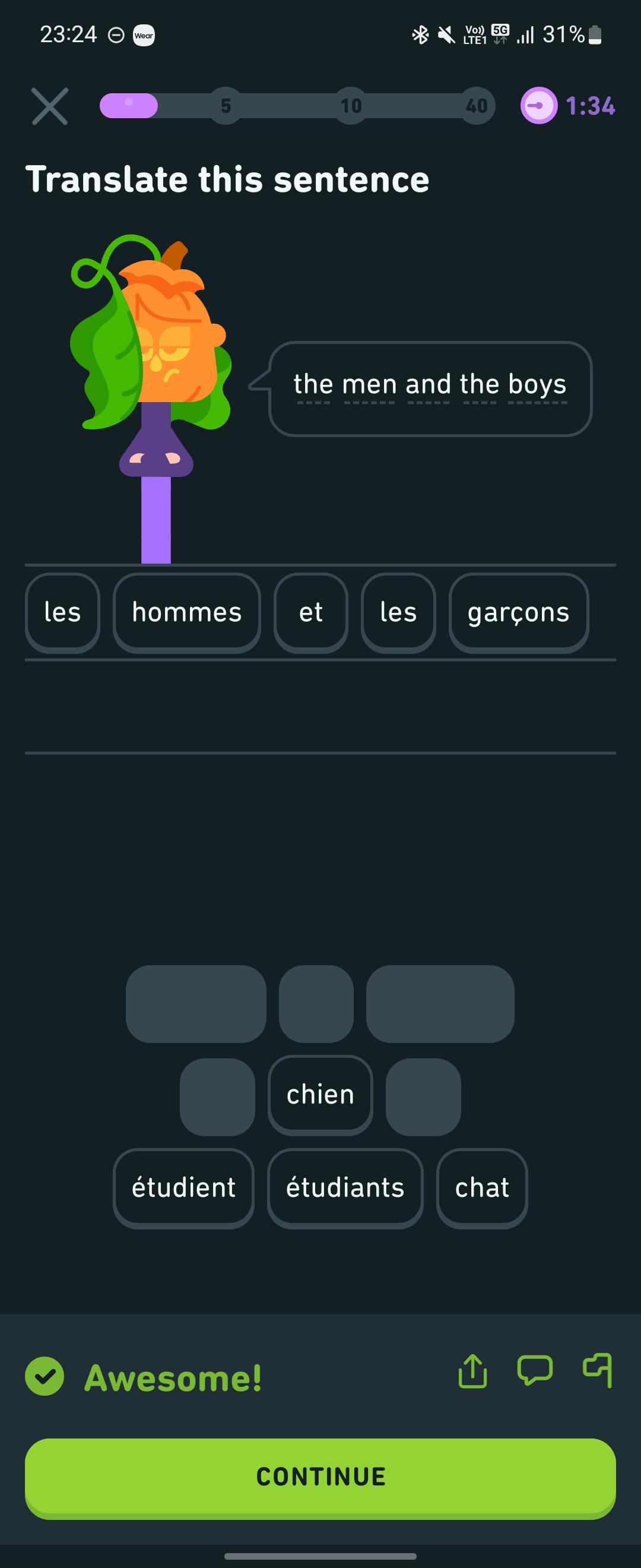
Task: Select the word 'étudient'
Action: tap(183, 1187)
